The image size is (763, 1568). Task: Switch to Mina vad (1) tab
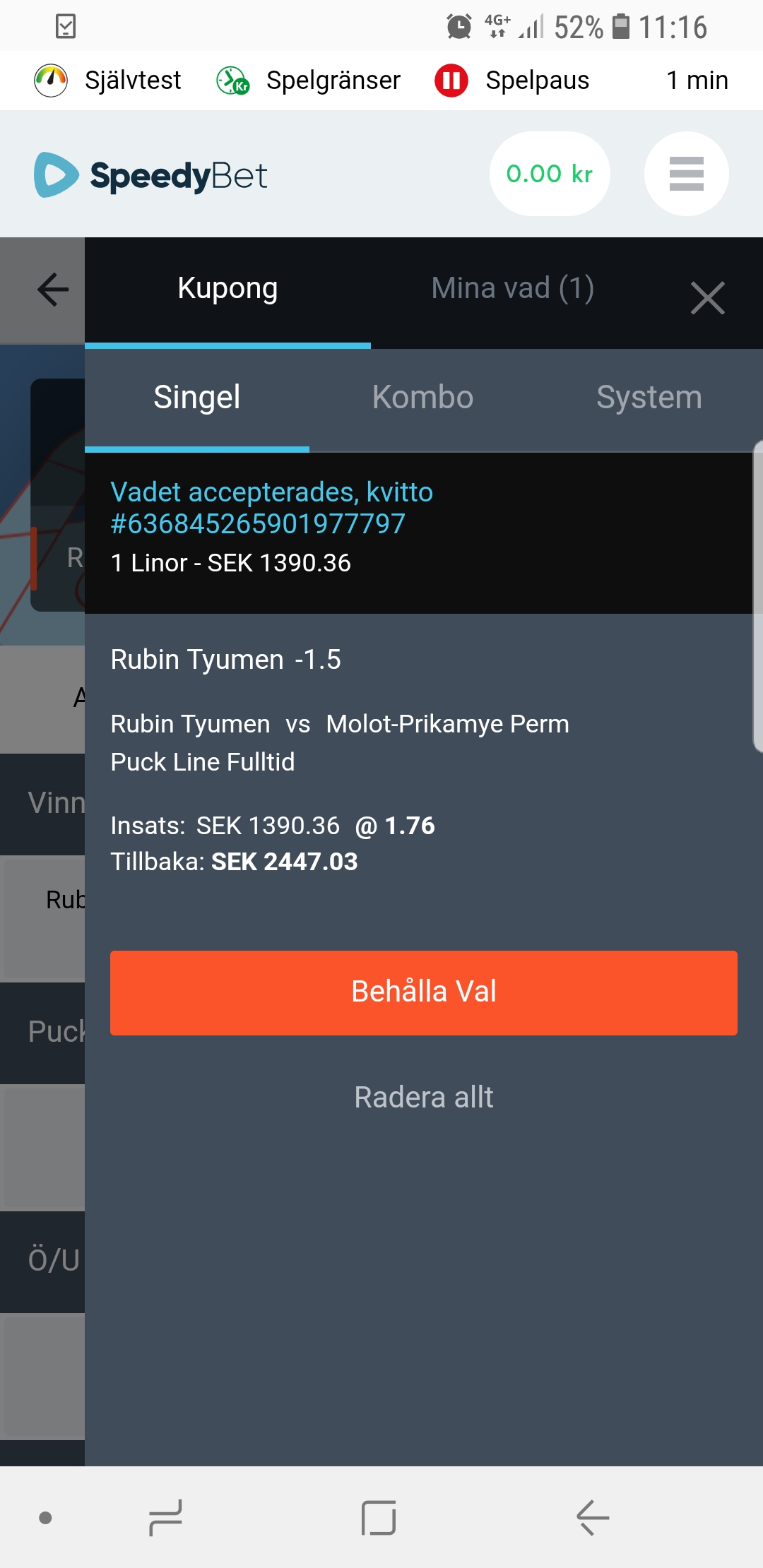coord(512,288)
